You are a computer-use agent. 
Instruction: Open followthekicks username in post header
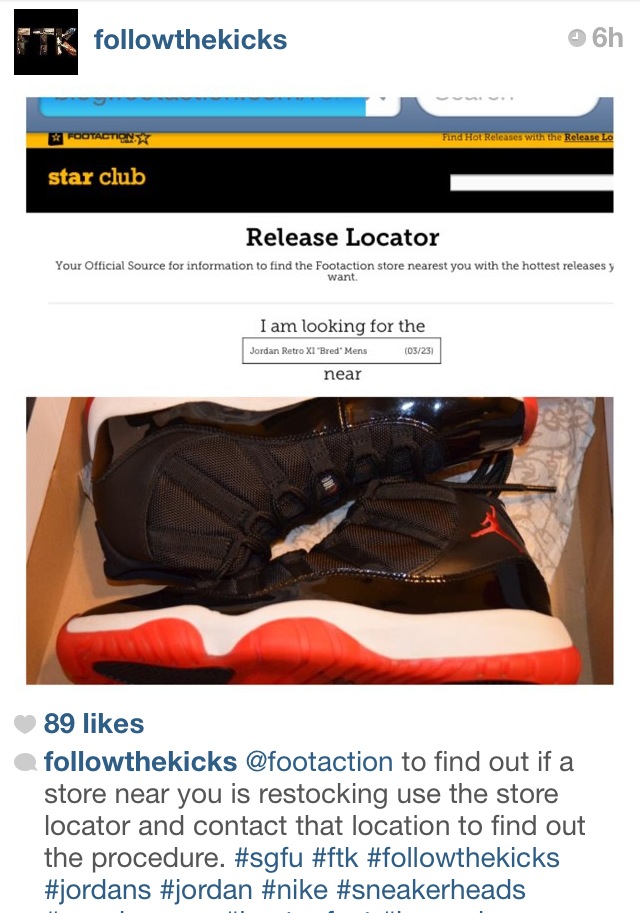point(190,40)
